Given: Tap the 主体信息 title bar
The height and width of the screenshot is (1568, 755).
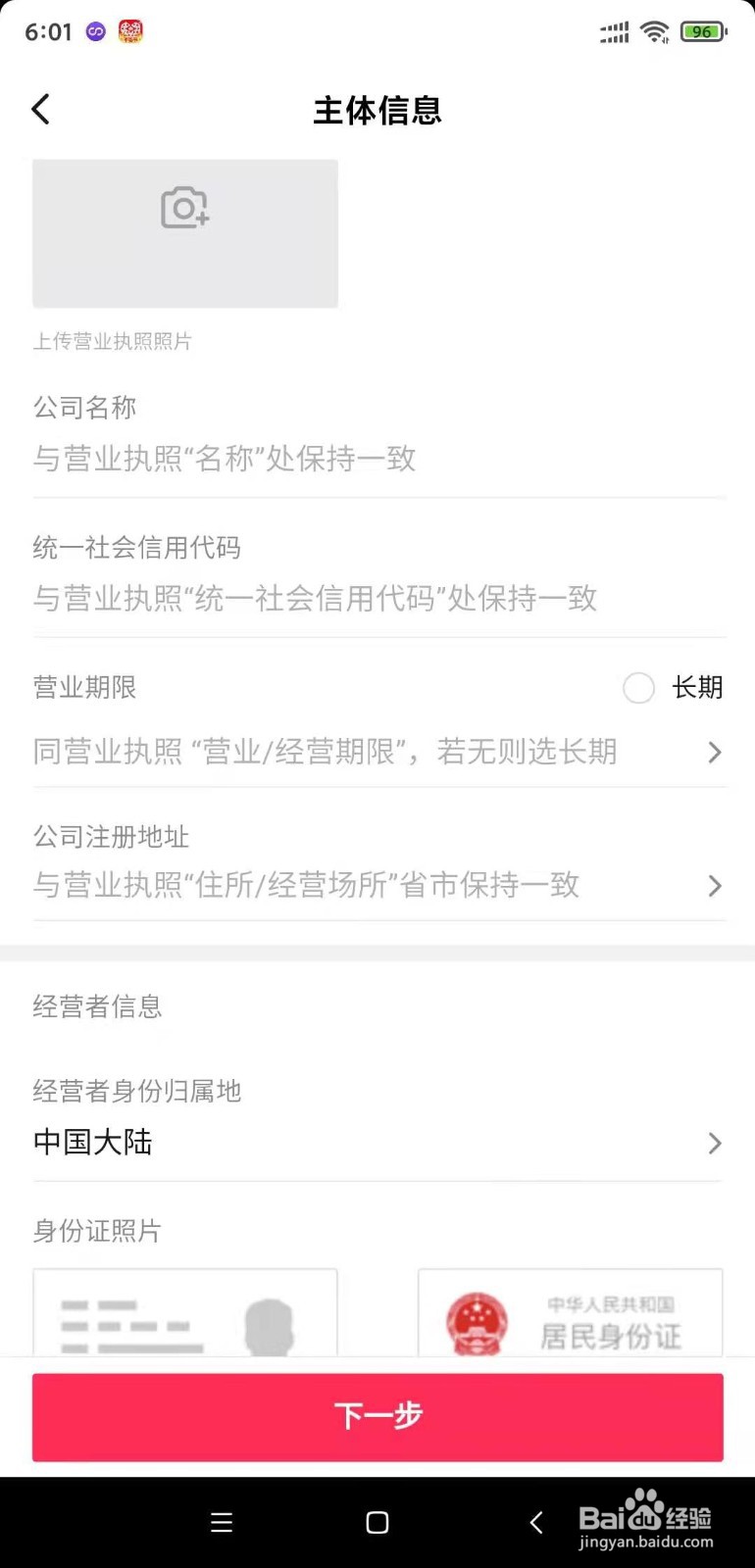Looking at the screenshot, I should click(x=377, y=111).
